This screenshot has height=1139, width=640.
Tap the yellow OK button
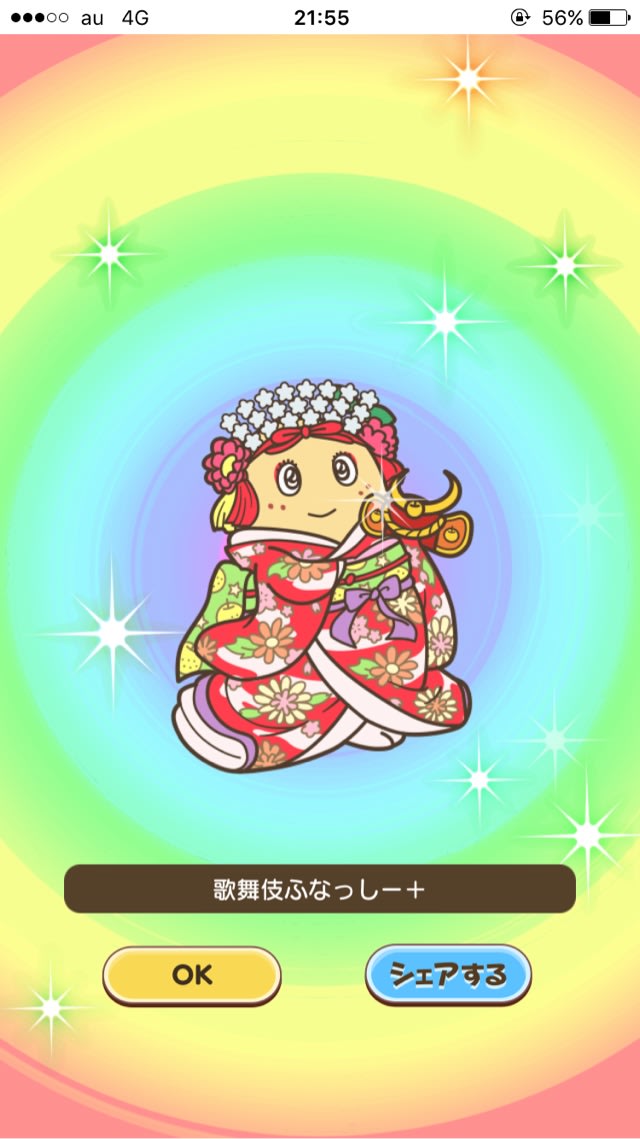click(x=192, y=974)
